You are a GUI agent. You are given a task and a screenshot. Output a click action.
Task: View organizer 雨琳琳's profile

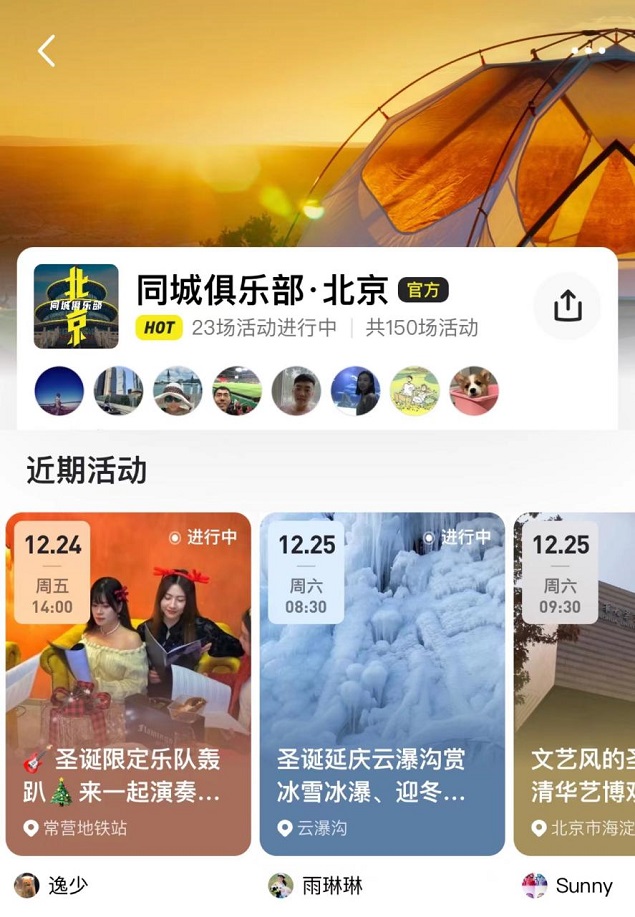(x=316, y=885)
